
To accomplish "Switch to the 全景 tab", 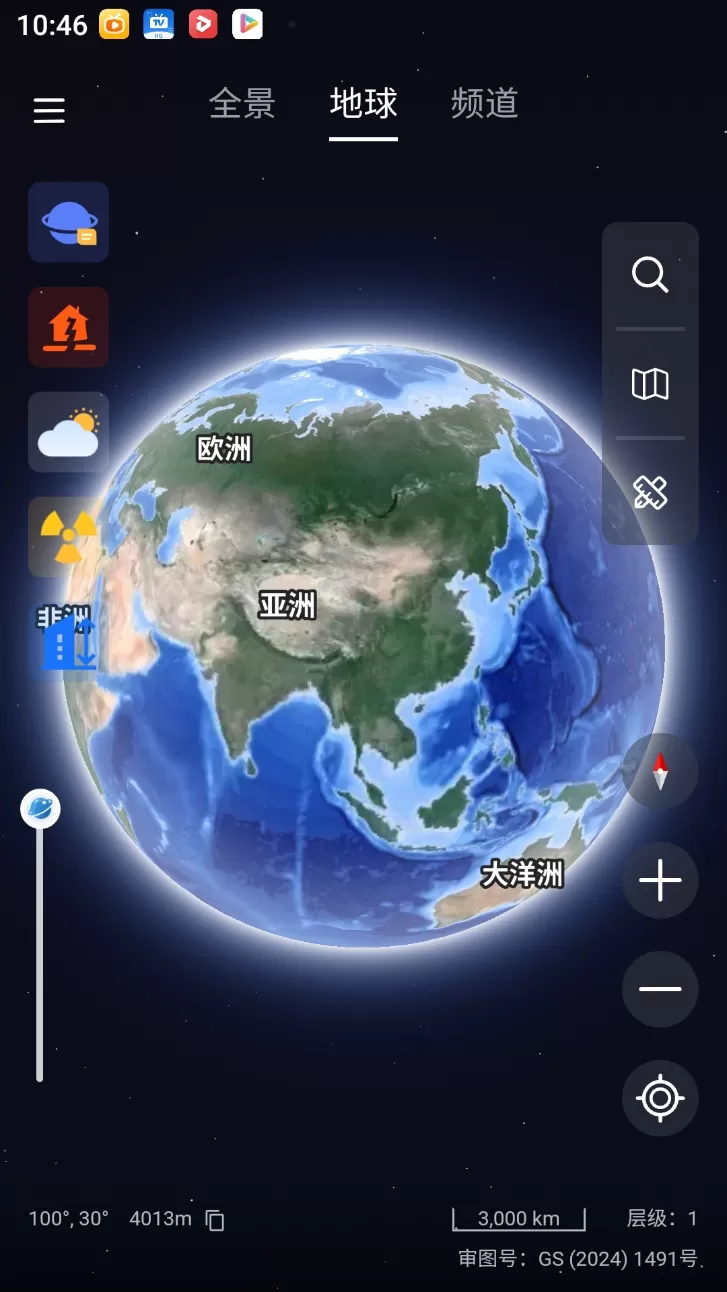I will tap(242, 104).
